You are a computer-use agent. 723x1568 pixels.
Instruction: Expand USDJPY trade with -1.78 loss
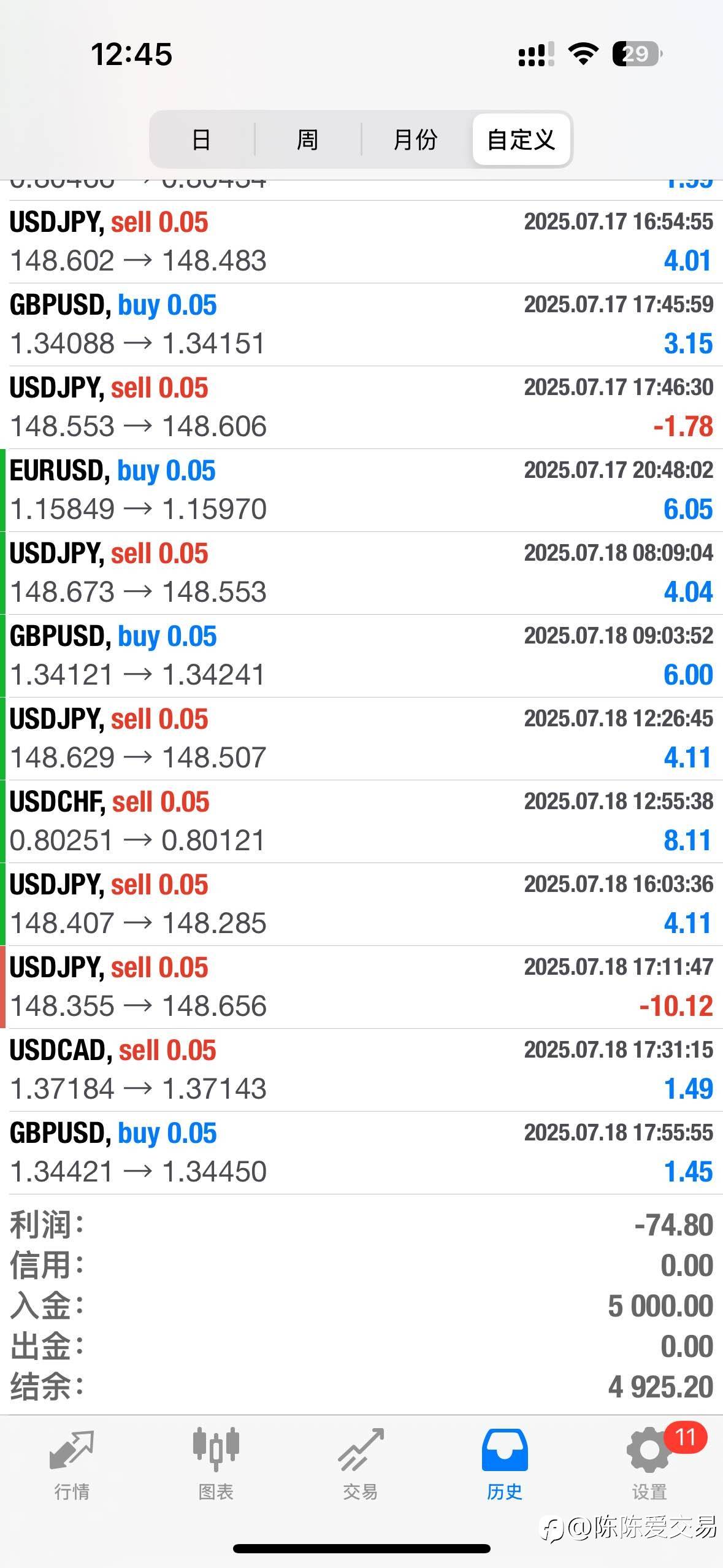(x=361, y=407)
